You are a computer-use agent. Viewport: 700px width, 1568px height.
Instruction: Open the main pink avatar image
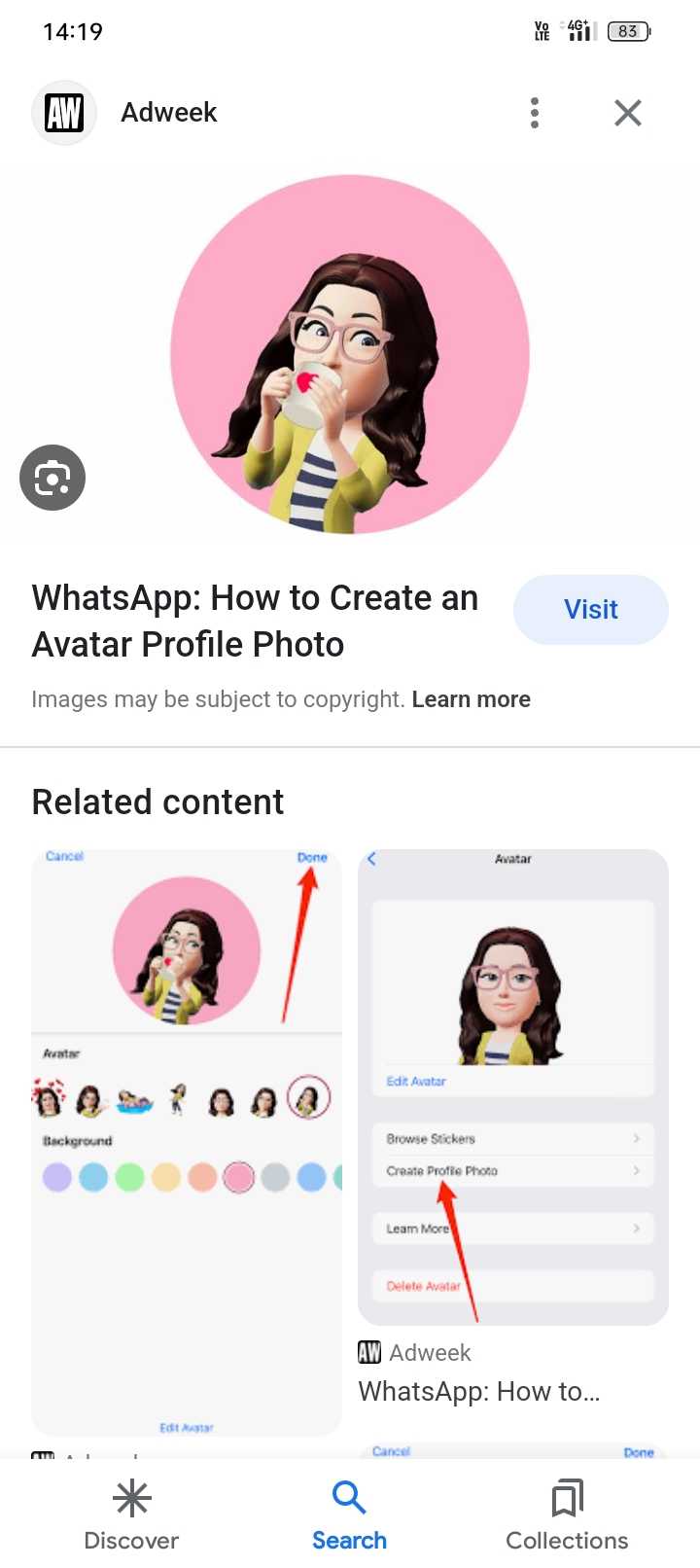point(350,354)
